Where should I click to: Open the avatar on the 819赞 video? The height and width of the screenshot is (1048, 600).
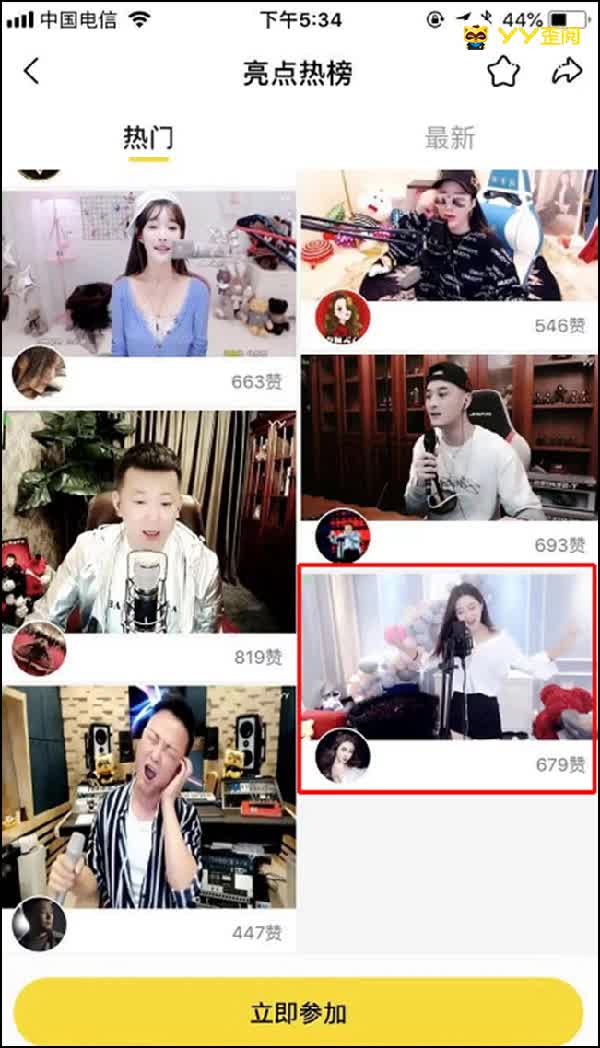[39, 649]
